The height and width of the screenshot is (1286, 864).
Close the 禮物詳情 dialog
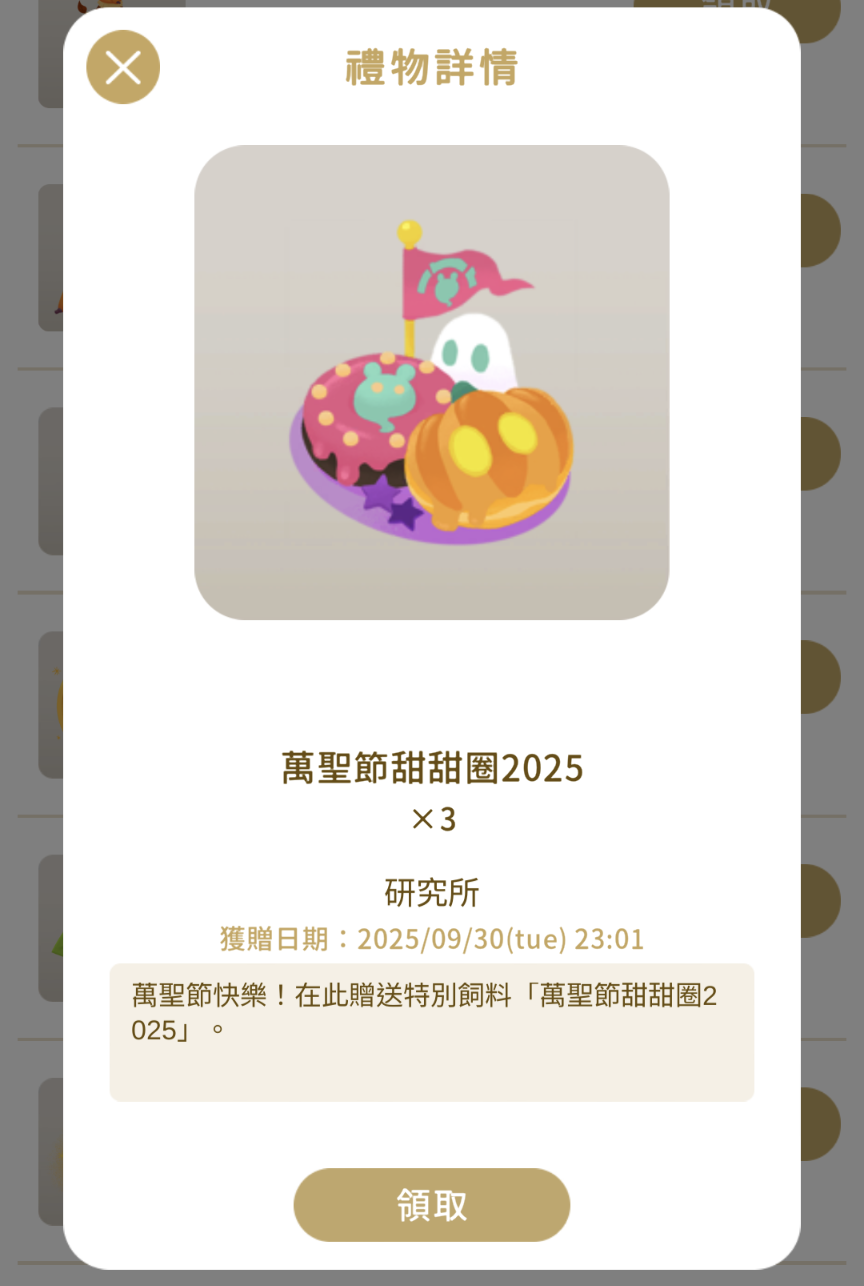123,67
